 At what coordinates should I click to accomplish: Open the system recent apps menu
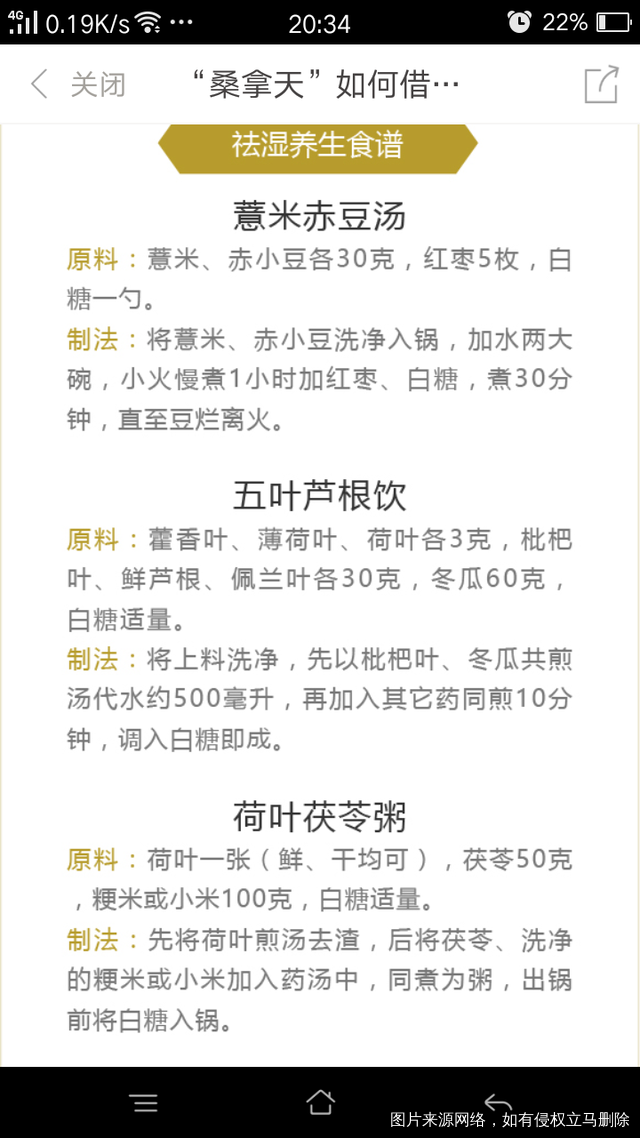144,1102
